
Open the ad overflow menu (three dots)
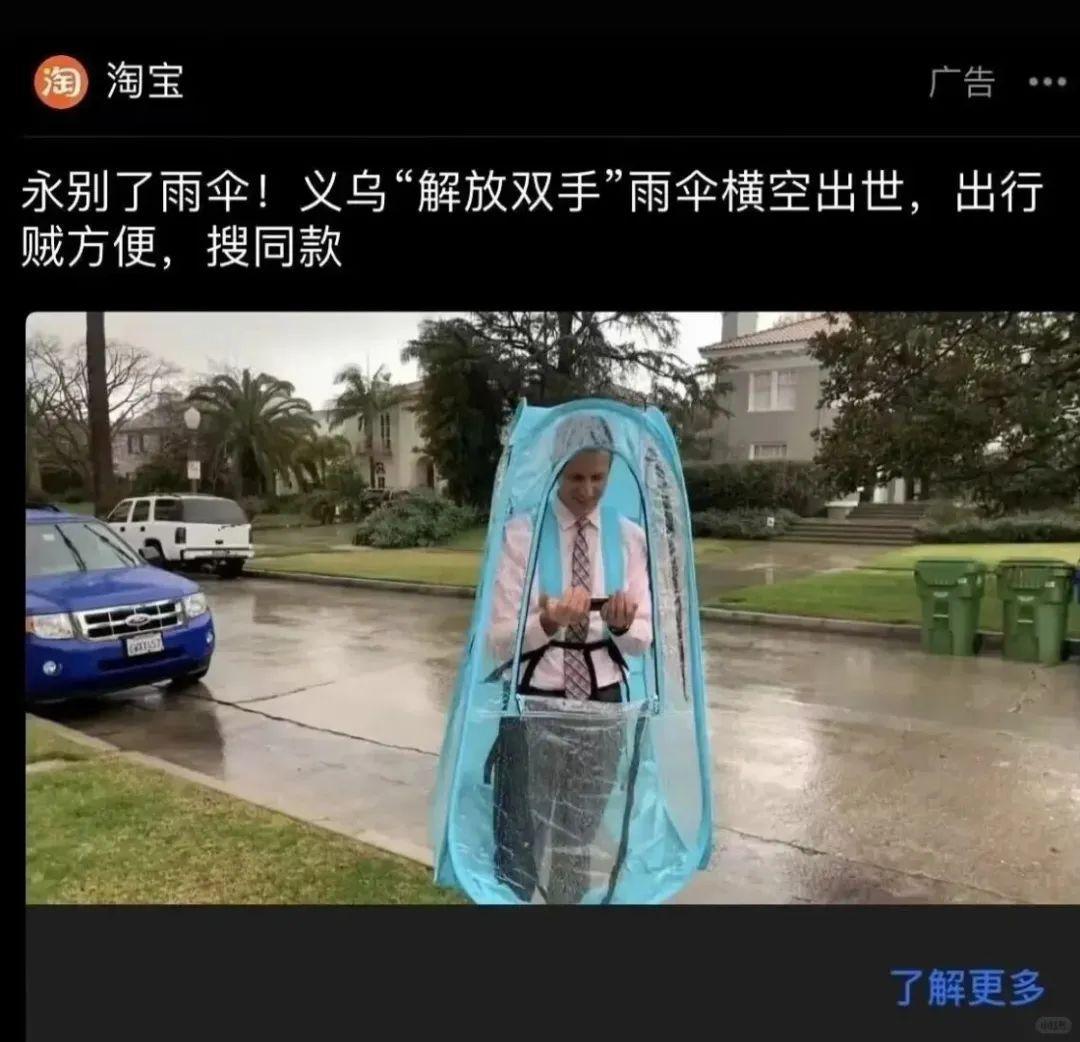tap(1046, 82)
